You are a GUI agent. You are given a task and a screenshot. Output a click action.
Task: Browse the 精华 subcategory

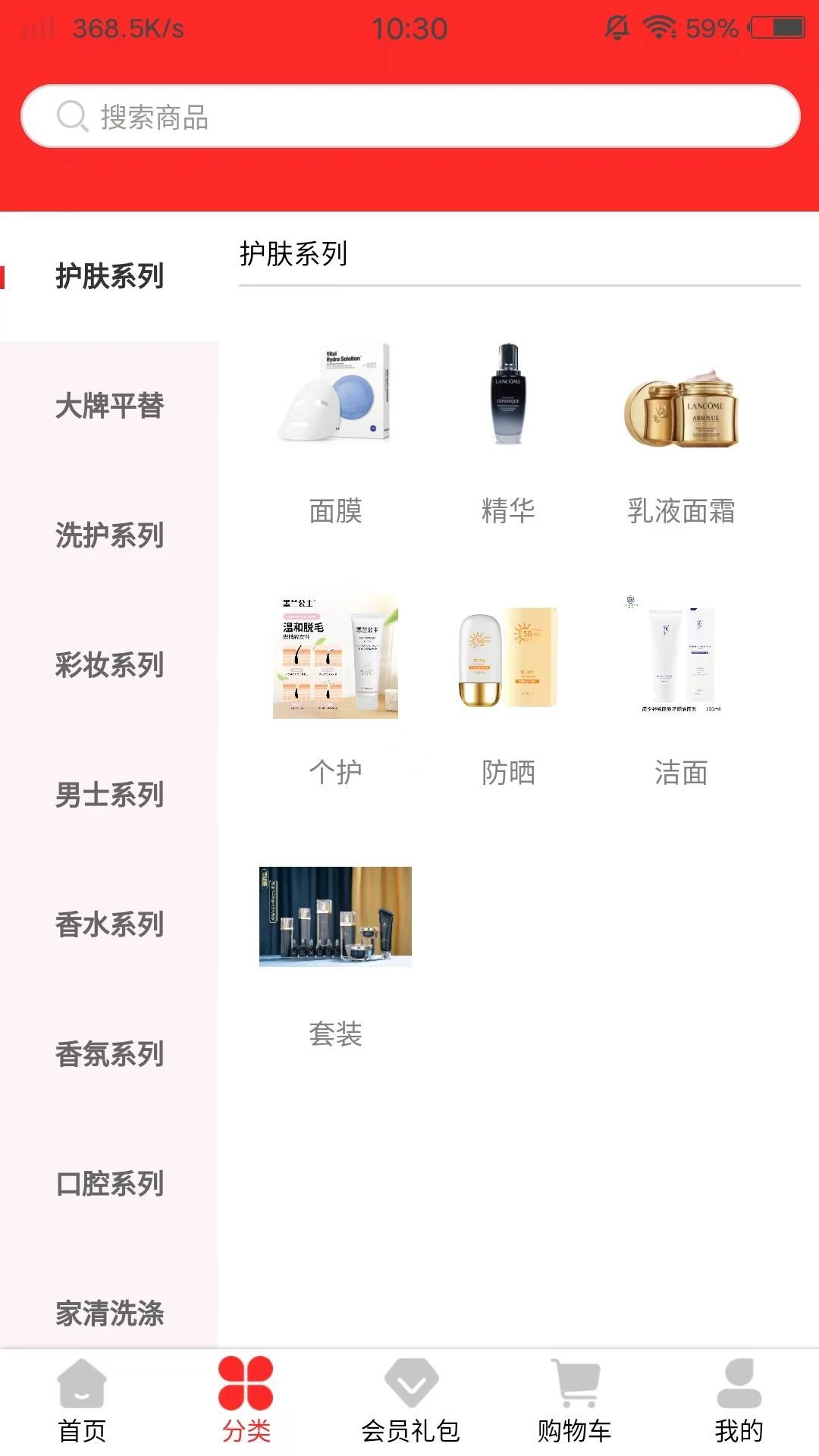tap(508, 425)
